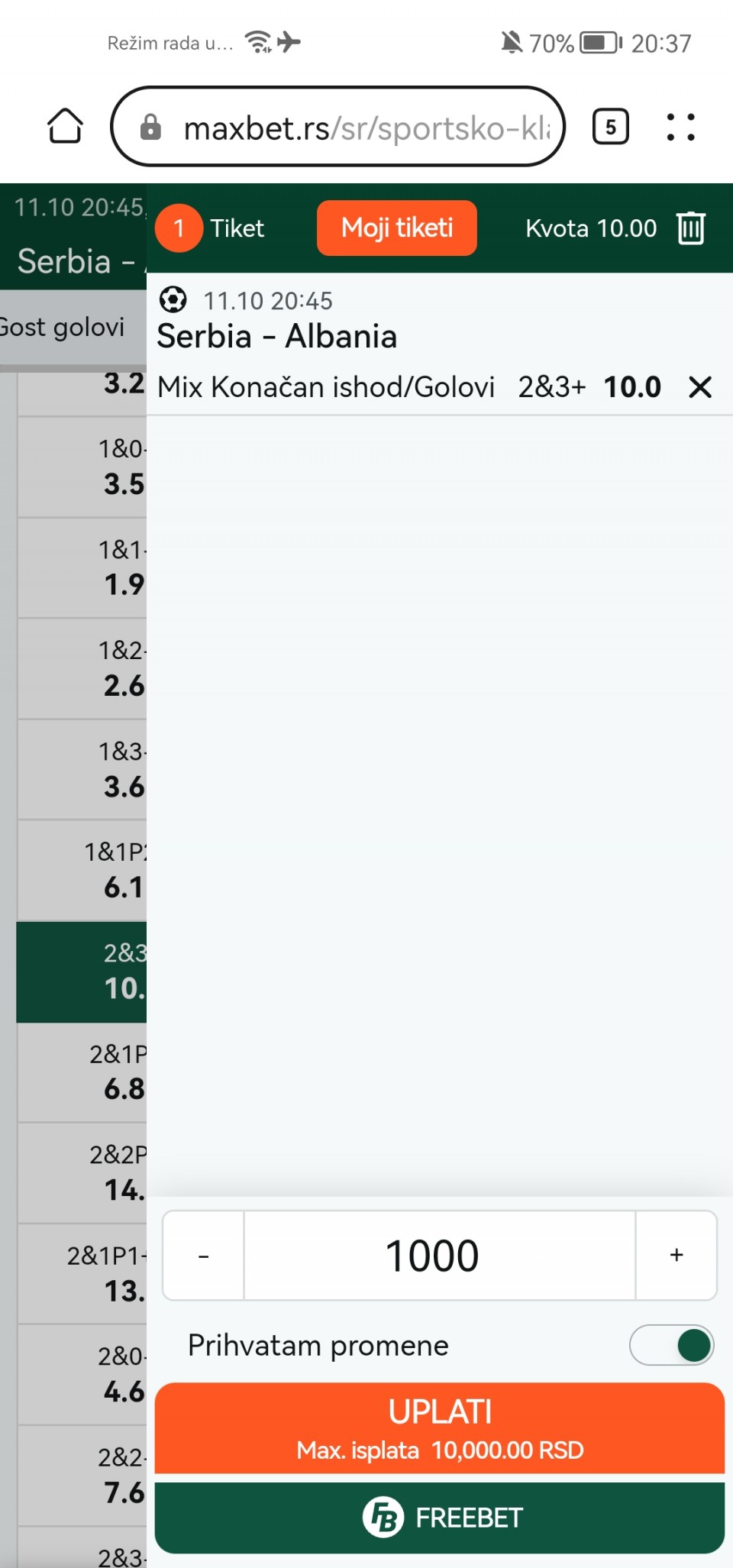Image resolution: width=733 pixels, height=1568 pixels.
Task: Open Moji tiketi
Action: tap(396, 228)
